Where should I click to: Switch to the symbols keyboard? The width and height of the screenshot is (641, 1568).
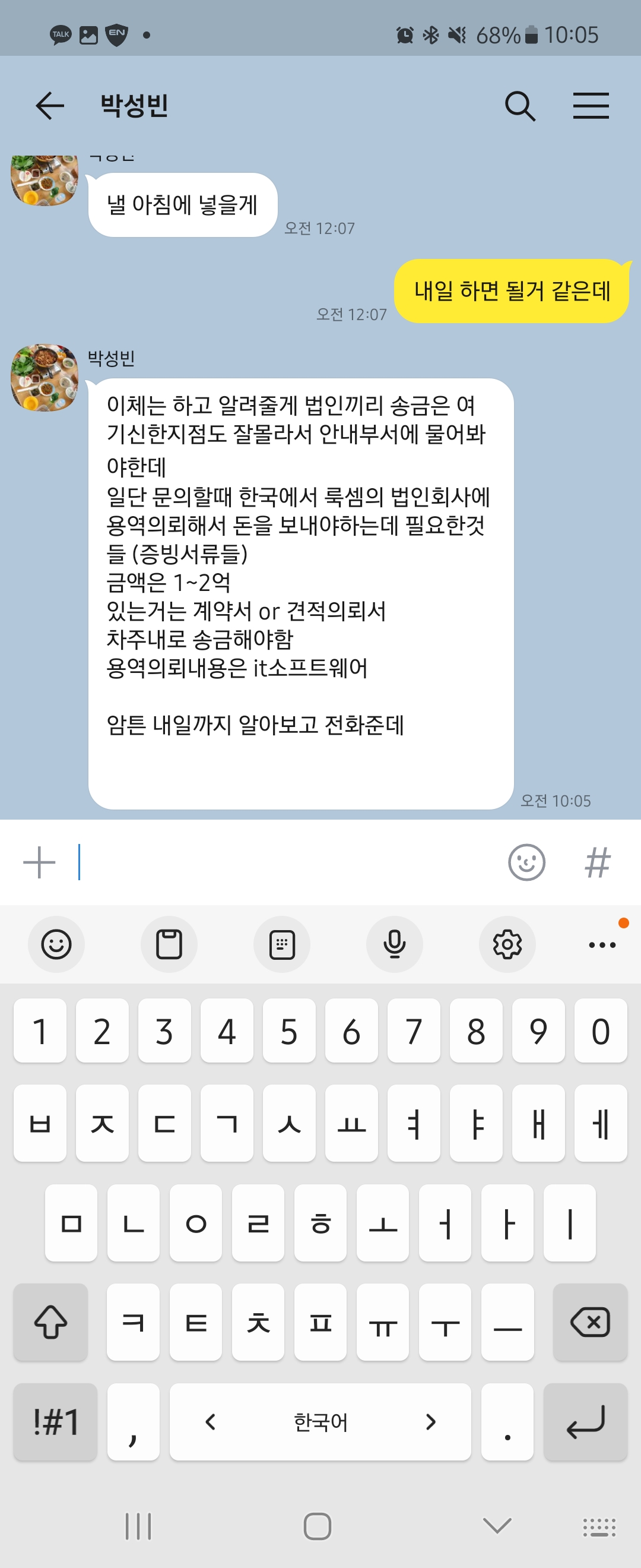click(x=55, y=1422)
